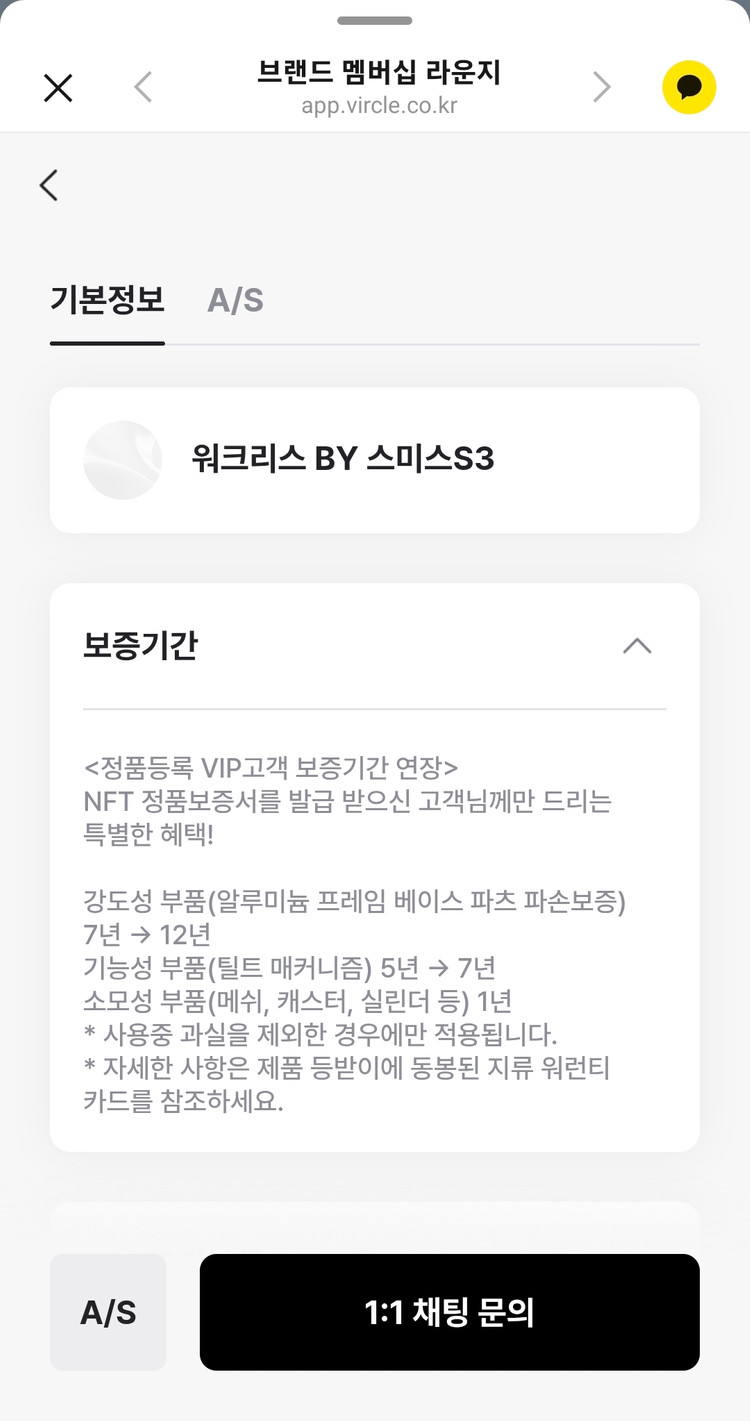Switch to the A/S tab
This screenshot has height=1421, width=750.
pyautogui.click(x=234, y=301)
